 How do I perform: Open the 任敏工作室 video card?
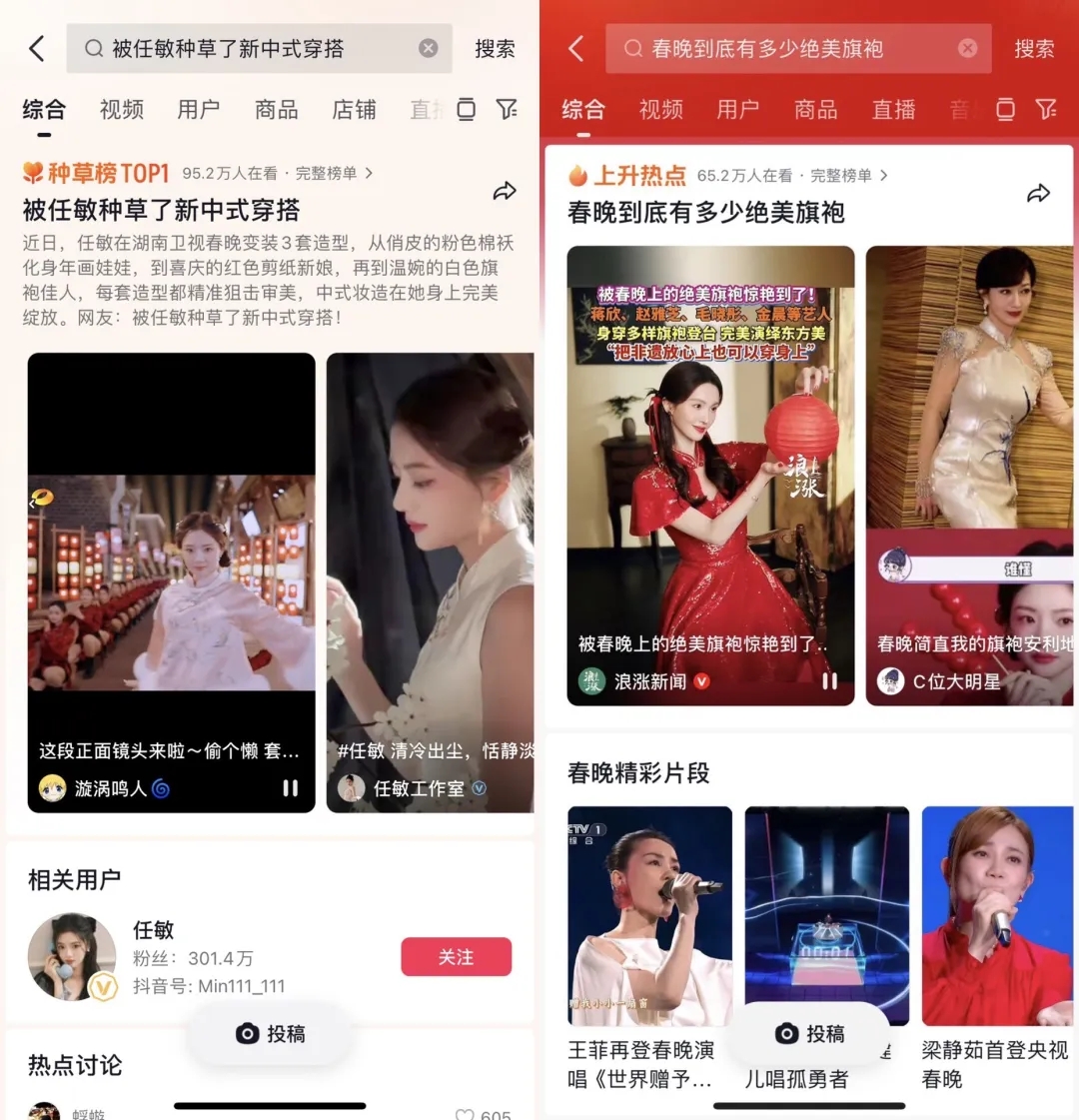(431, 581)
